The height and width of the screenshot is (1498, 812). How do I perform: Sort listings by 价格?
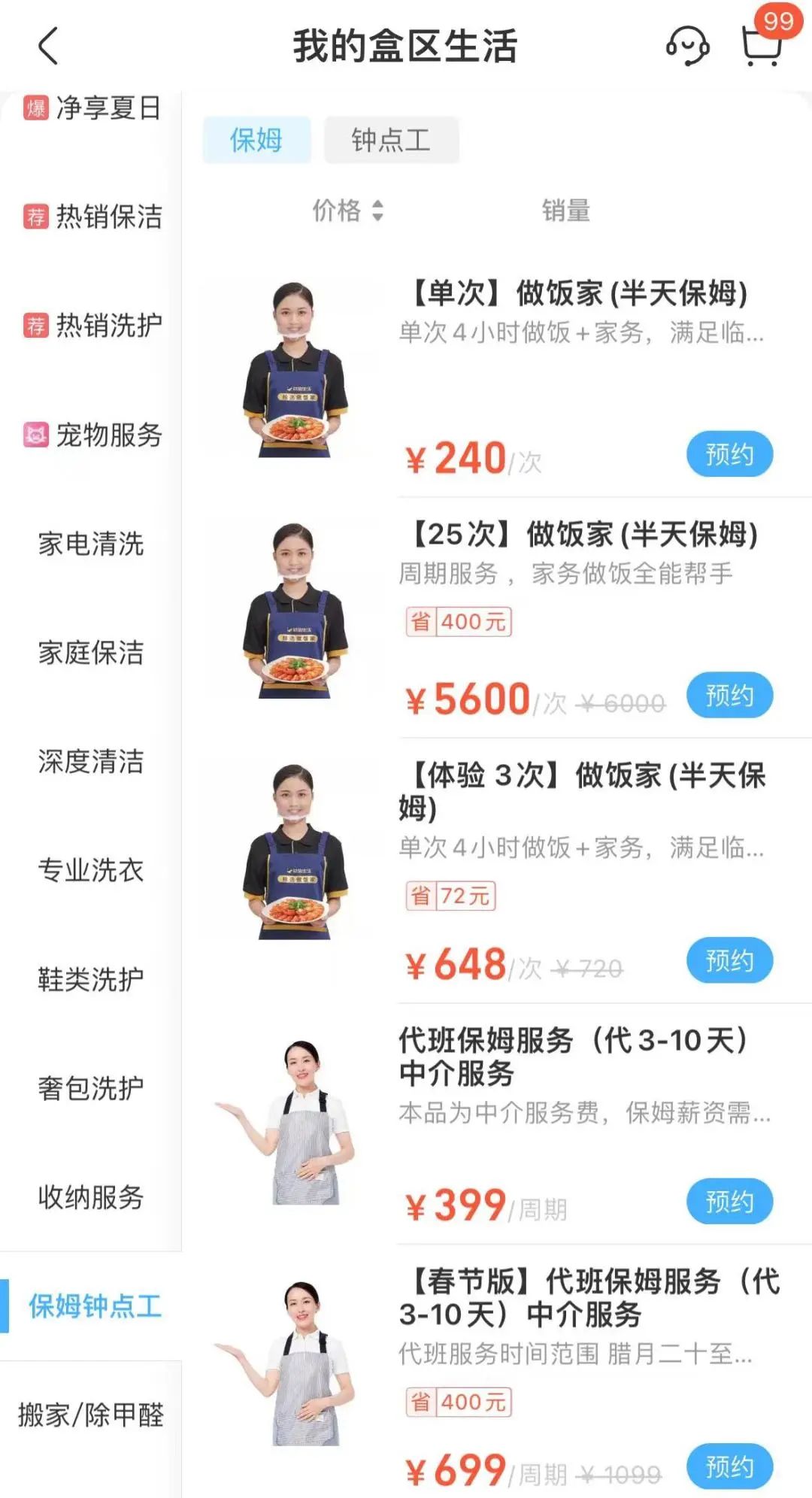pos(347,211)
